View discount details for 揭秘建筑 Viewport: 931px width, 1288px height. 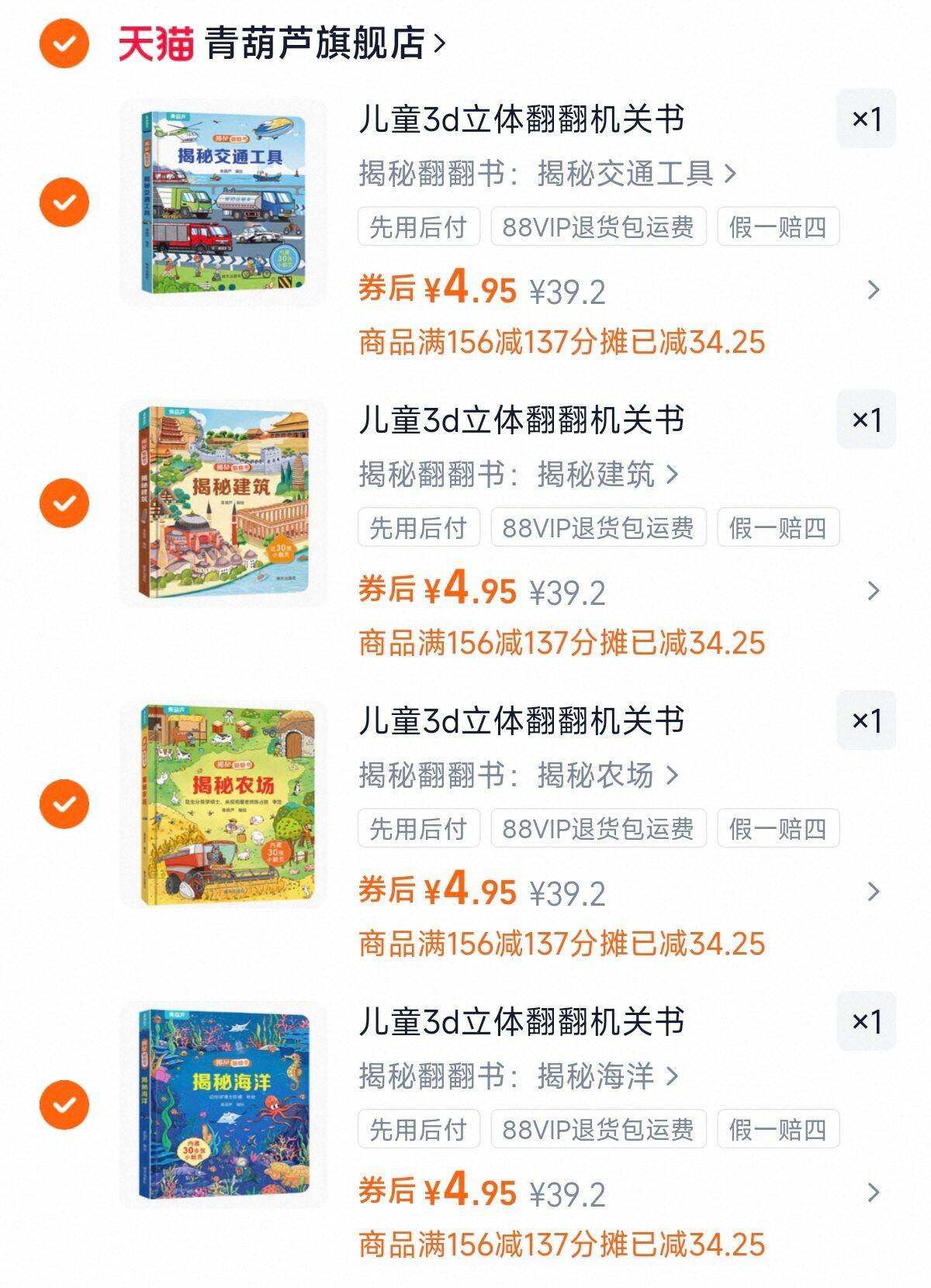[x=873, y=591]
